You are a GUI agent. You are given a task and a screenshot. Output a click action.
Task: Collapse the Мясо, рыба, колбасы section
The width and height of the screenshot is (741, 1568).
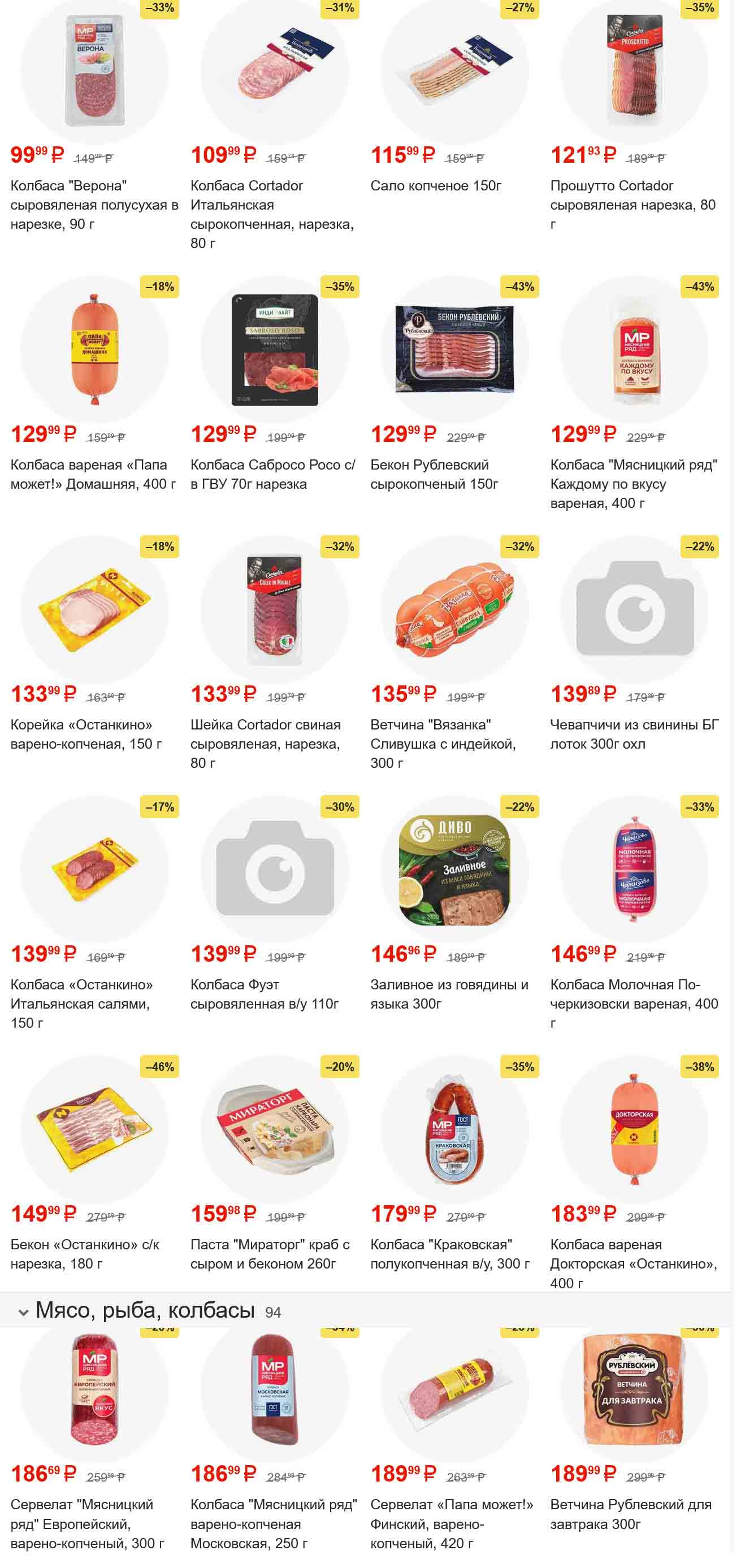[x=24, y=1313]
